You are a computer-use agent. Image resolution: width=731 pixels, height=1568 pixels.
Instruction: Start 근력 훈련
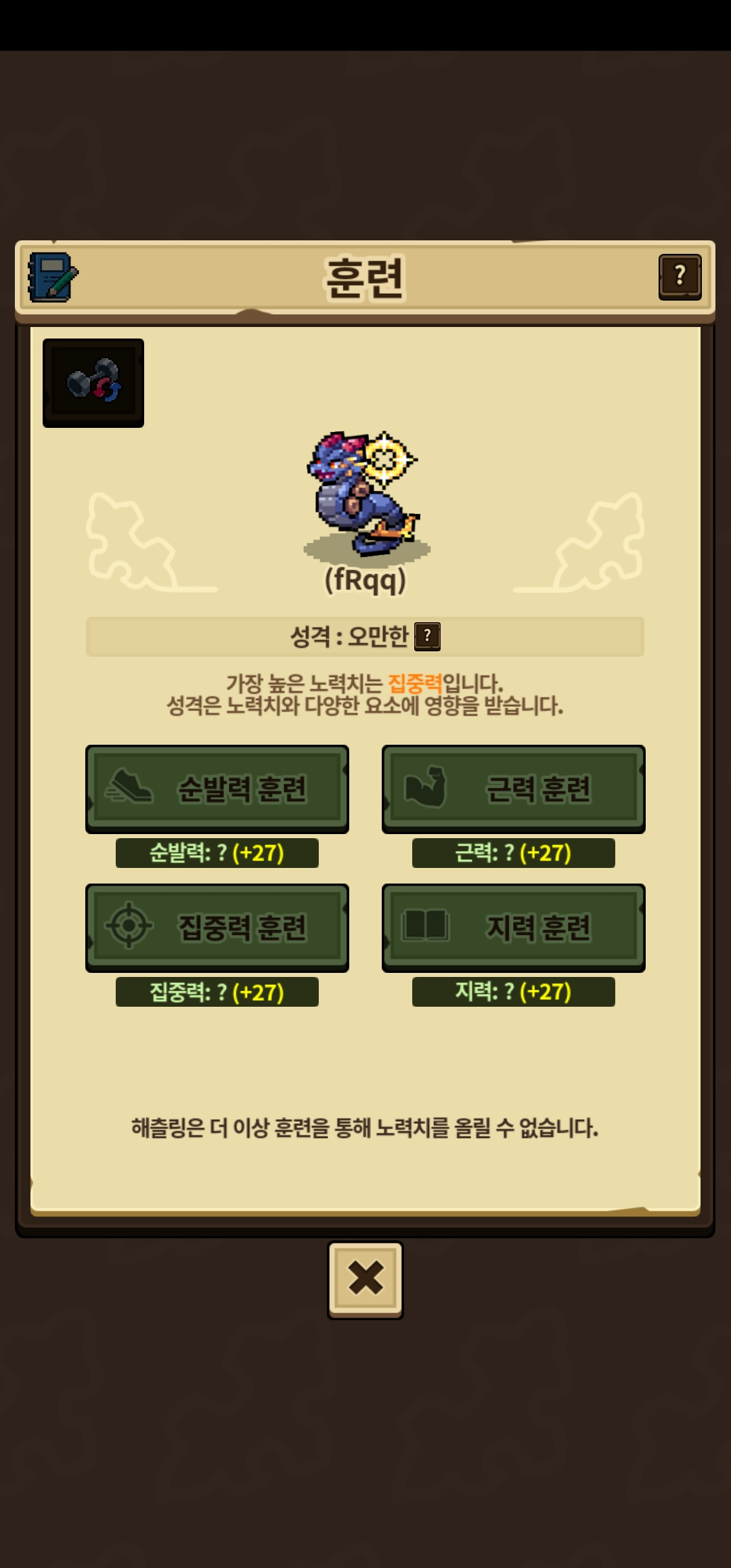513,789
